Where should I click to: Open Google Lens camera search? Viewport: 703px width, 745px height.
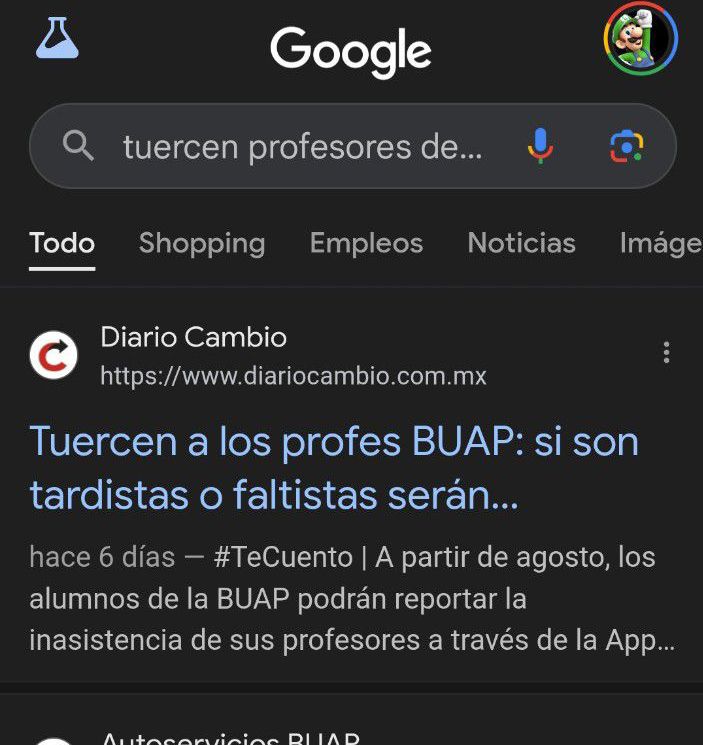[x=627, y=147]
